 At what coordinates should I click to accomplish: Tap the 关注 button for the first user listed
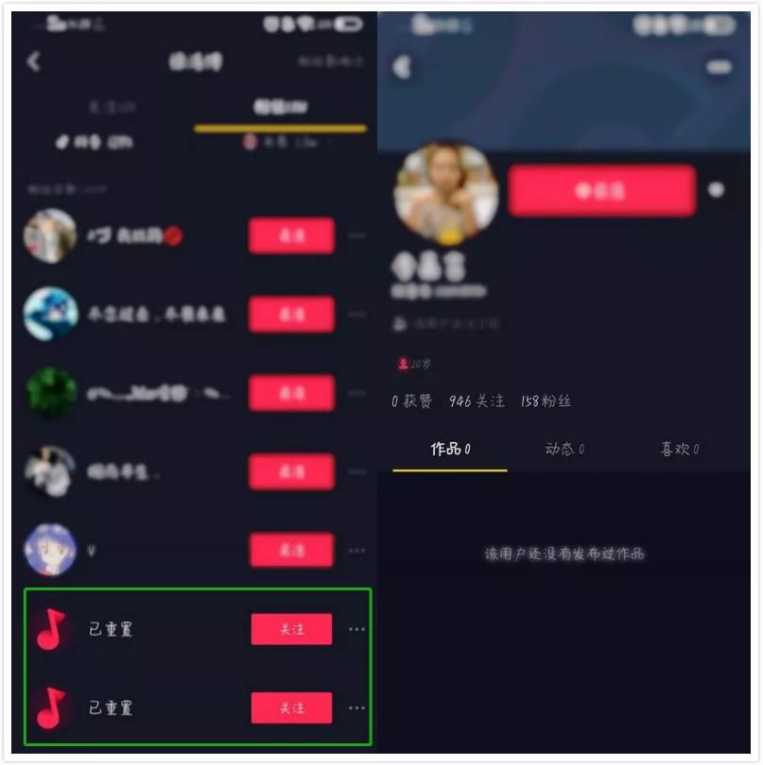pos(291,235)
